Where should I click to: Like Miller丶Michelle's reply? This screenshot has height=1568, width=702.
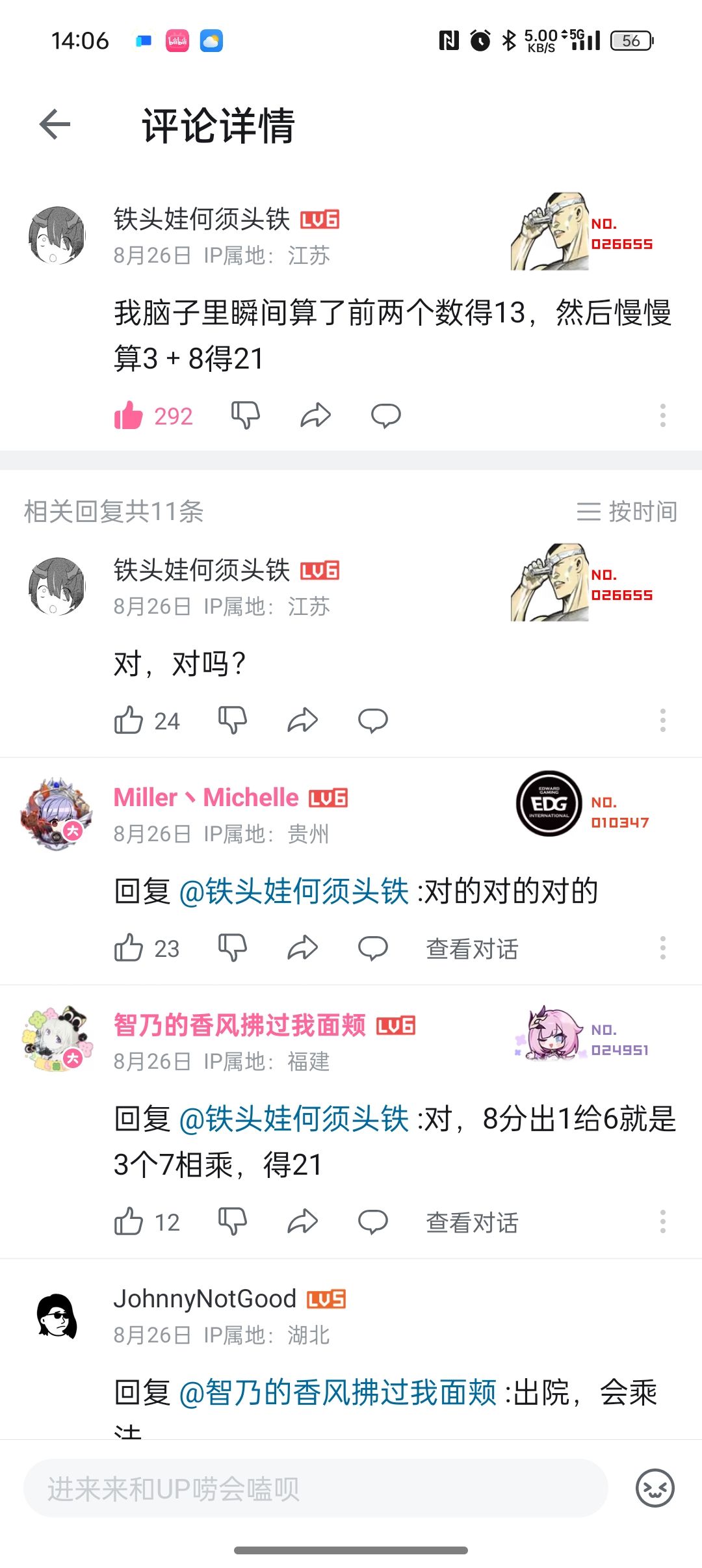(x=129, y=948)
